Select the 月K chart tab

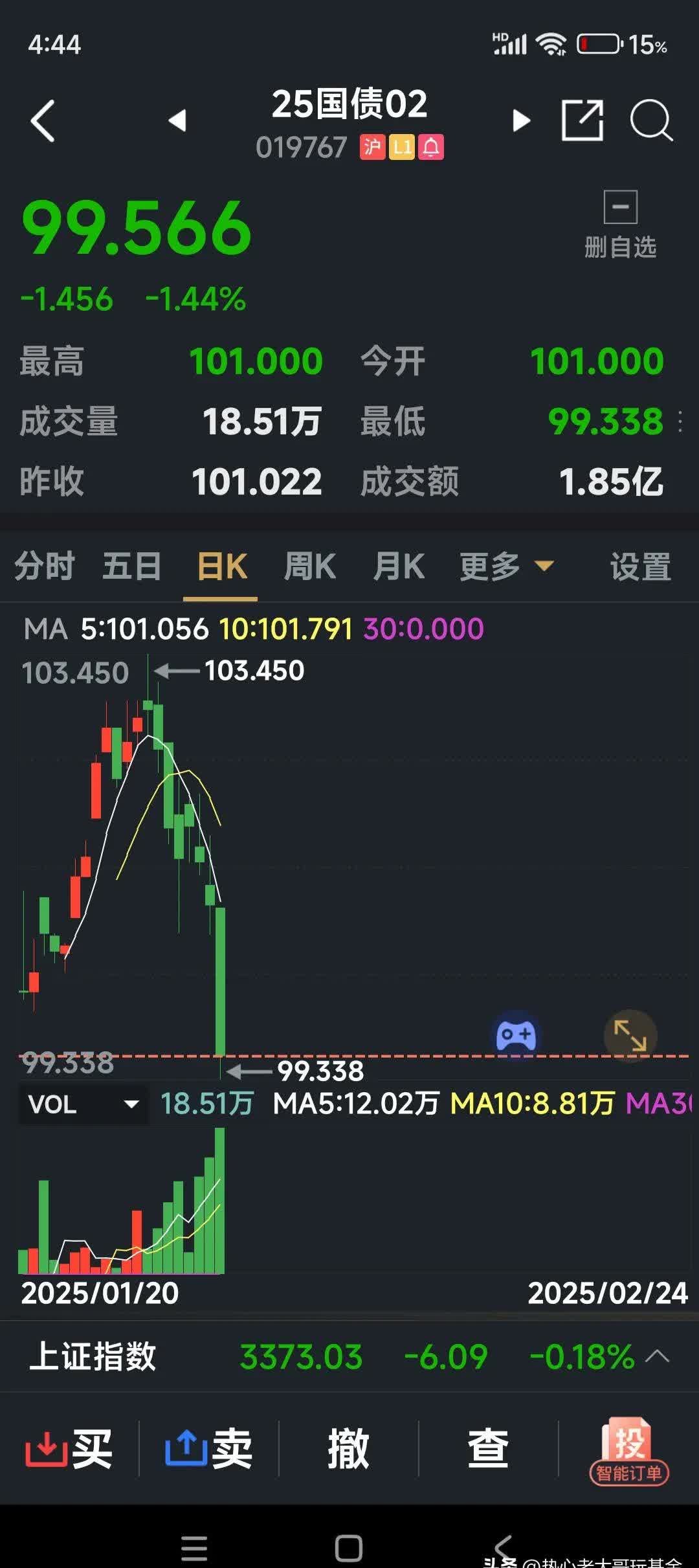[399, 566]
